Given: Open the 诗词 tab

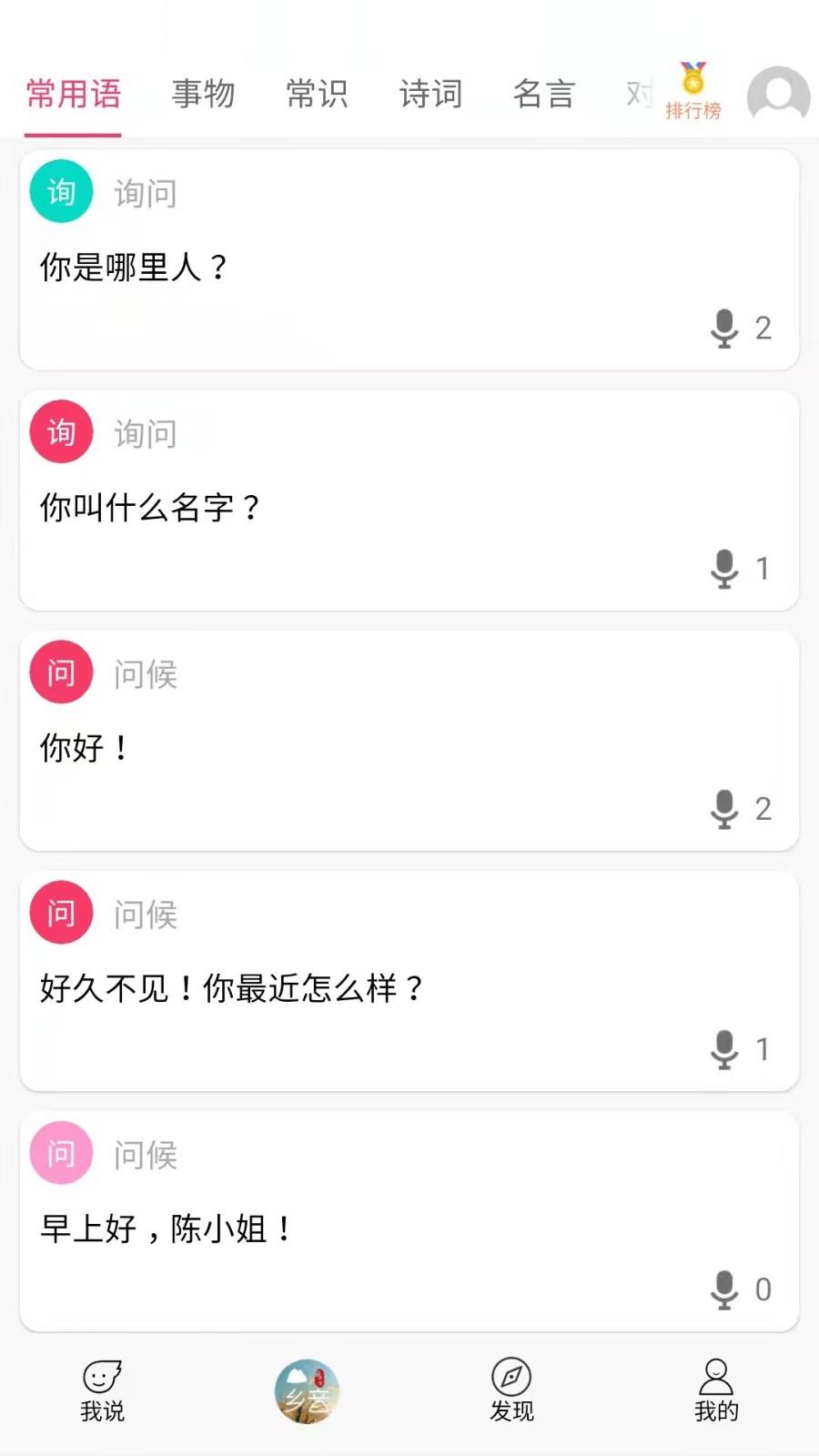Looking at the screenshot, I should click(430, 94).
